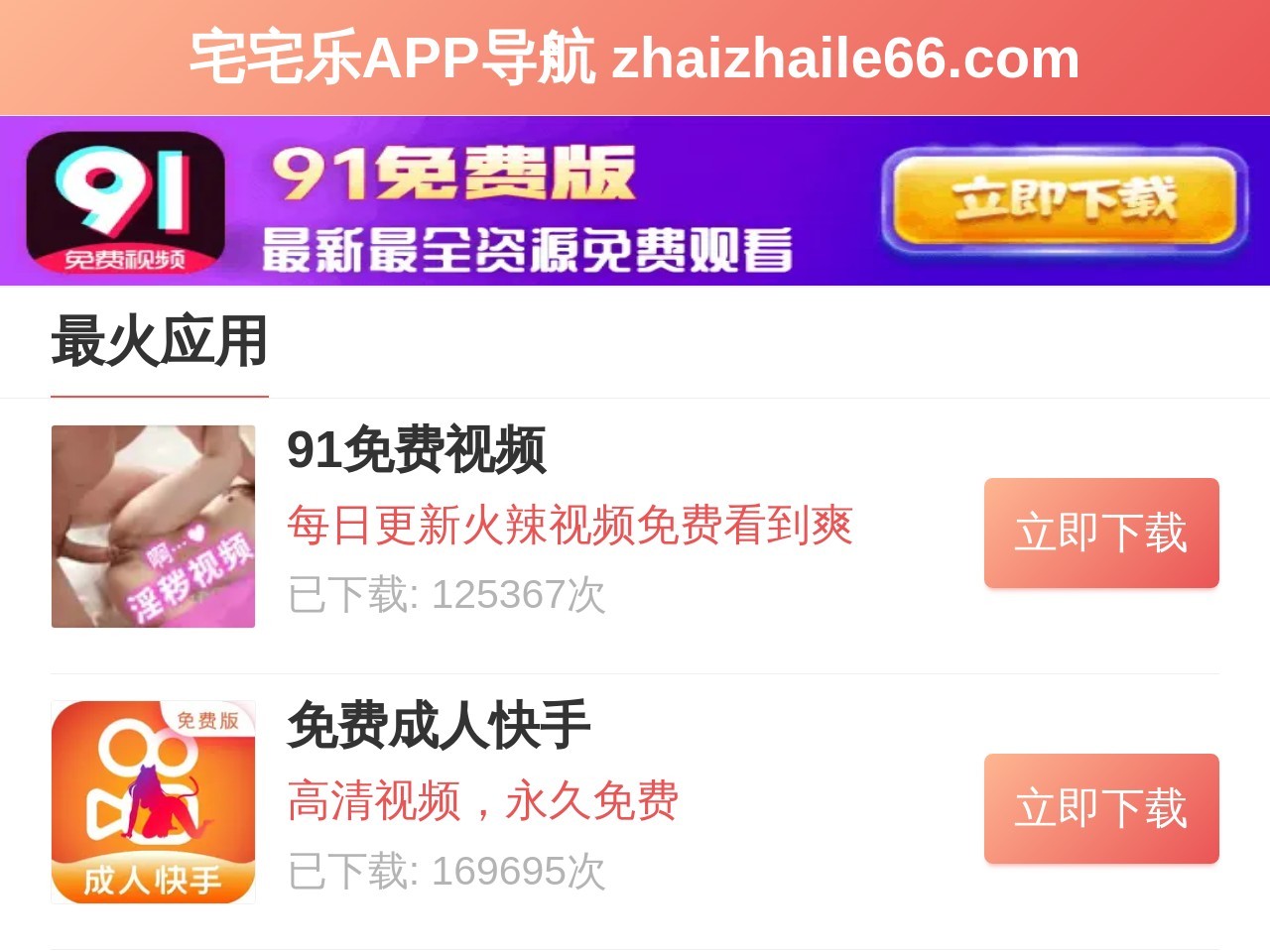Tap the yellow 立即下载 button in the banner

click(x=1064, y=200)
